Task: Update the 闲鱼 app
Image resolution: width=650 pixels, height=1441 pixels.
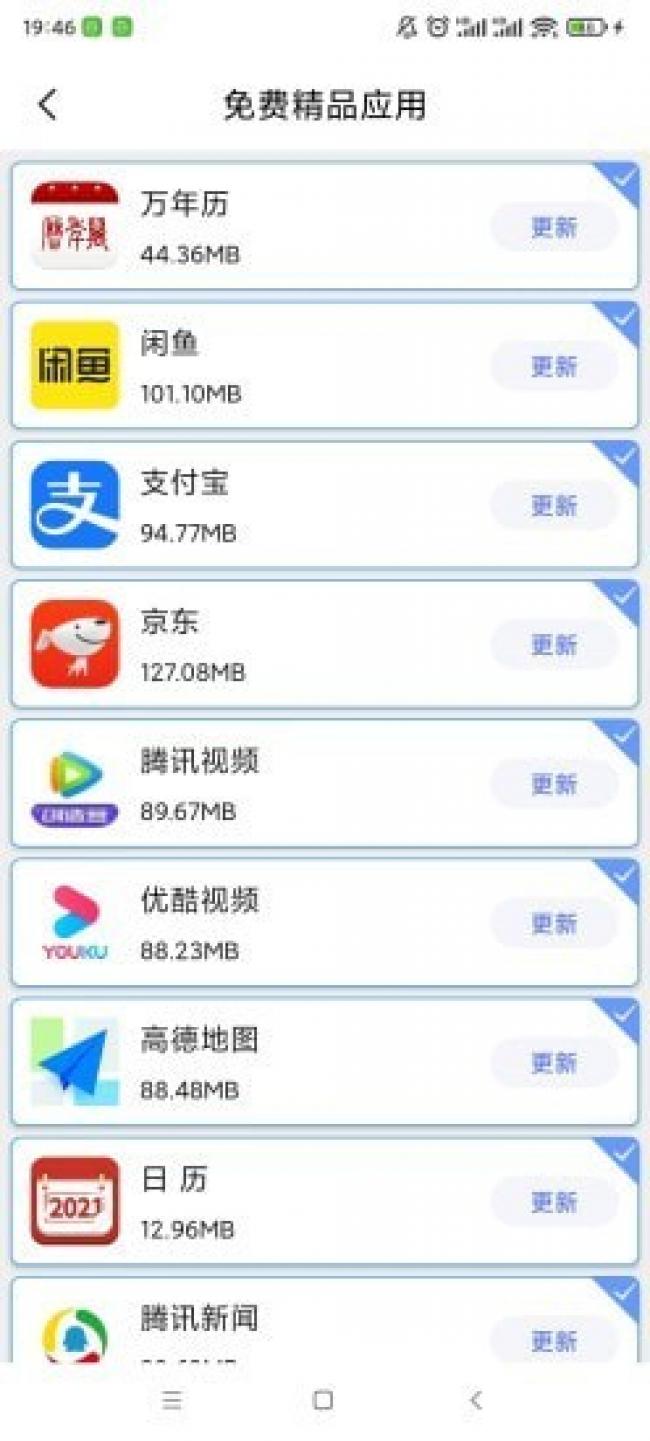Action: [554, 367]
